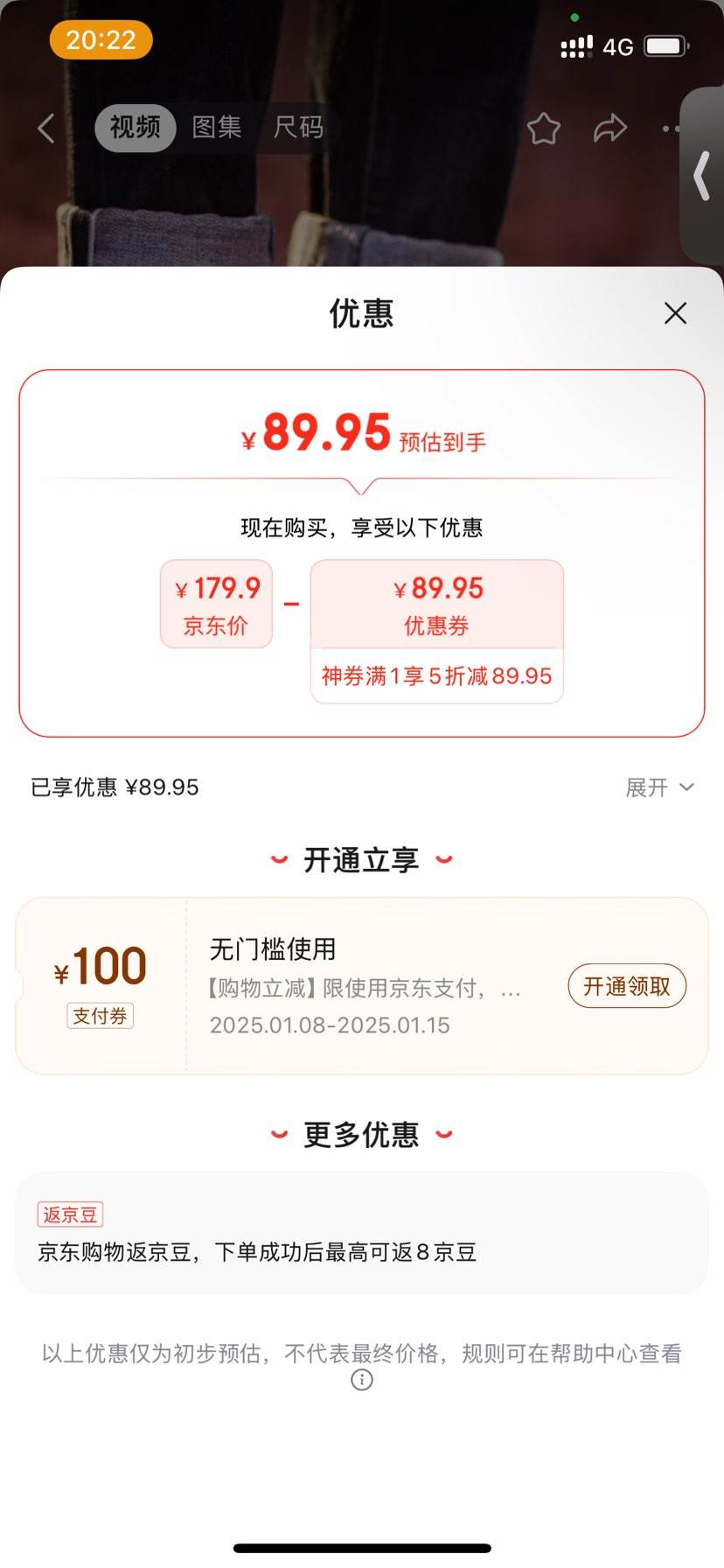Favorite this product with the star icon

coord(543,129)
